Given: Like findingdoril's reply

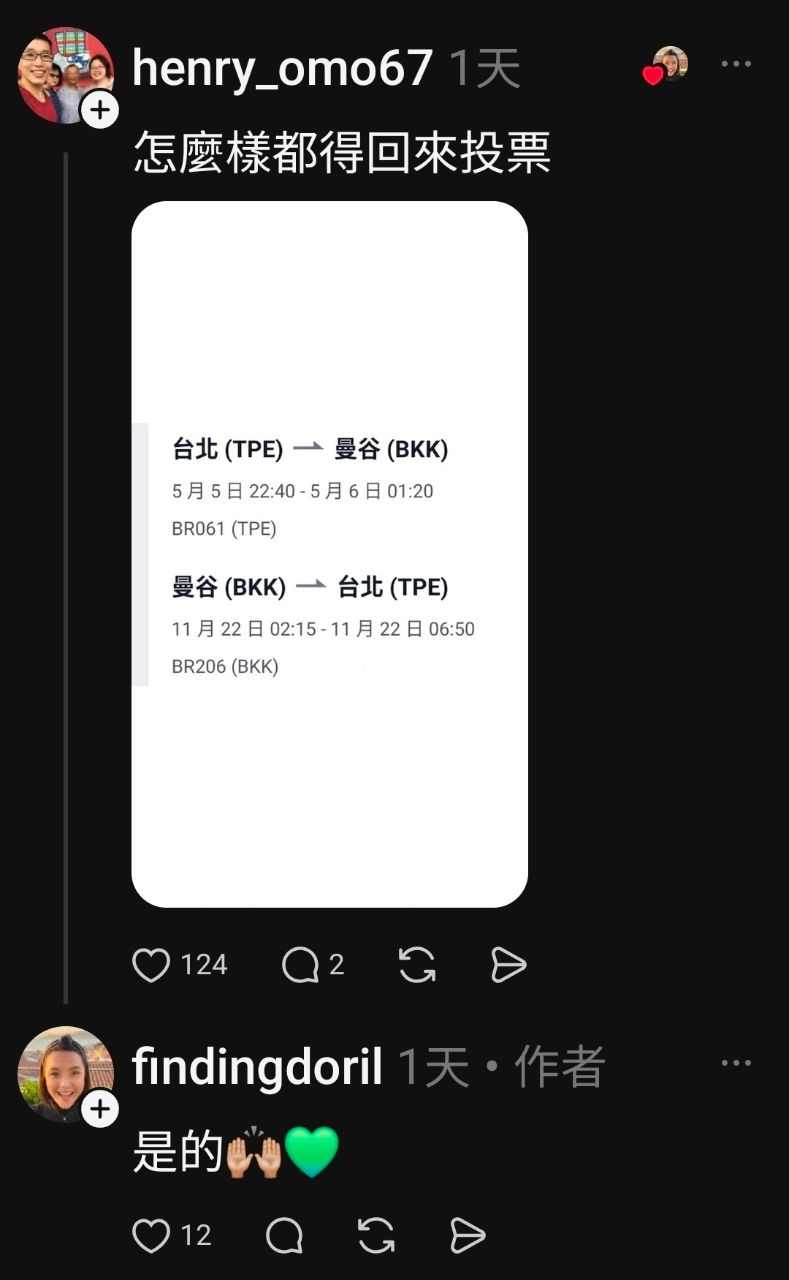Looking at the screenshot, I should click(152, 1236).
